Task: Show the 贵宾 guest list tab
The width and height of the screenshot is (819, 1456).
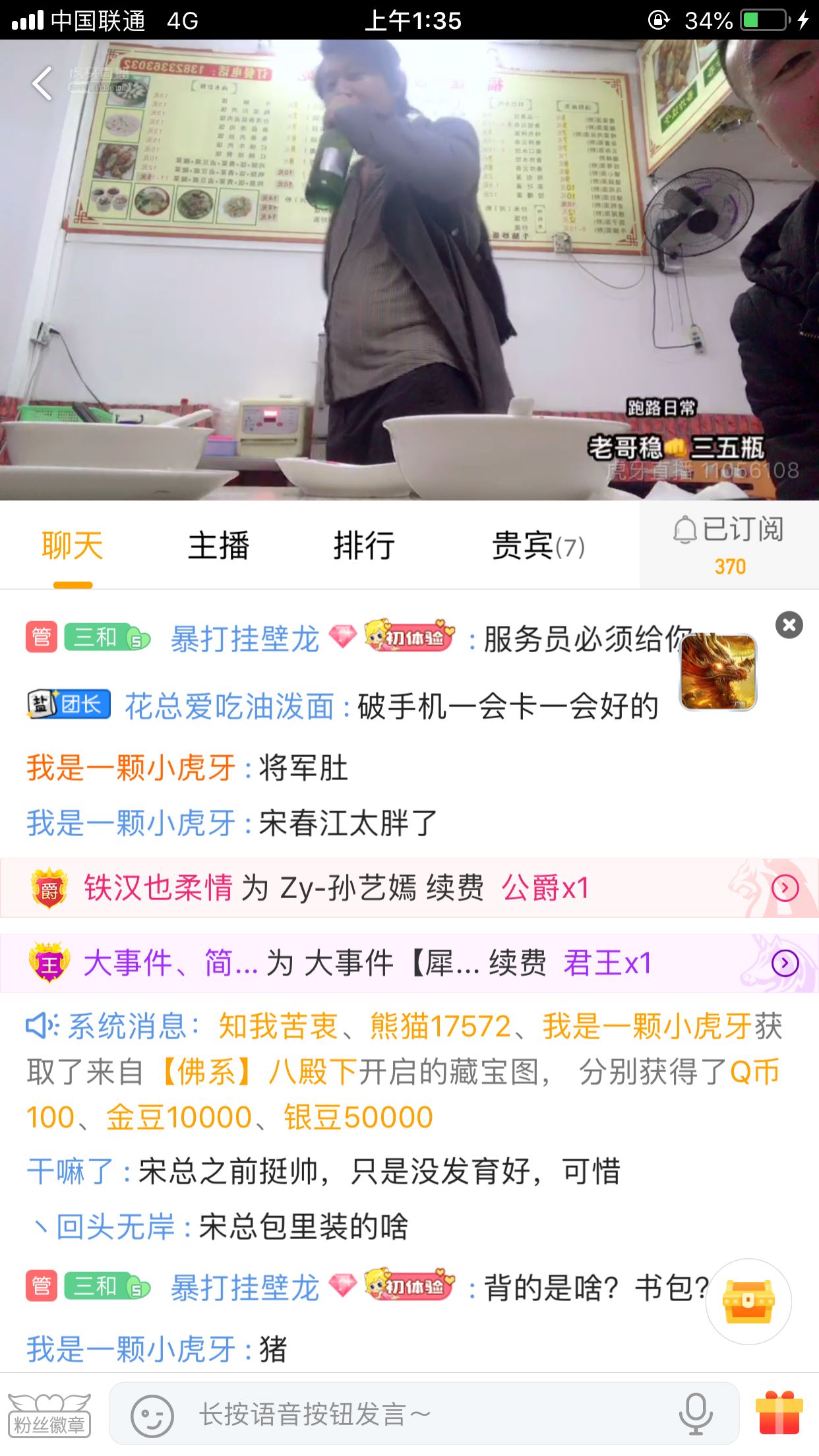Action: (537, 546)
